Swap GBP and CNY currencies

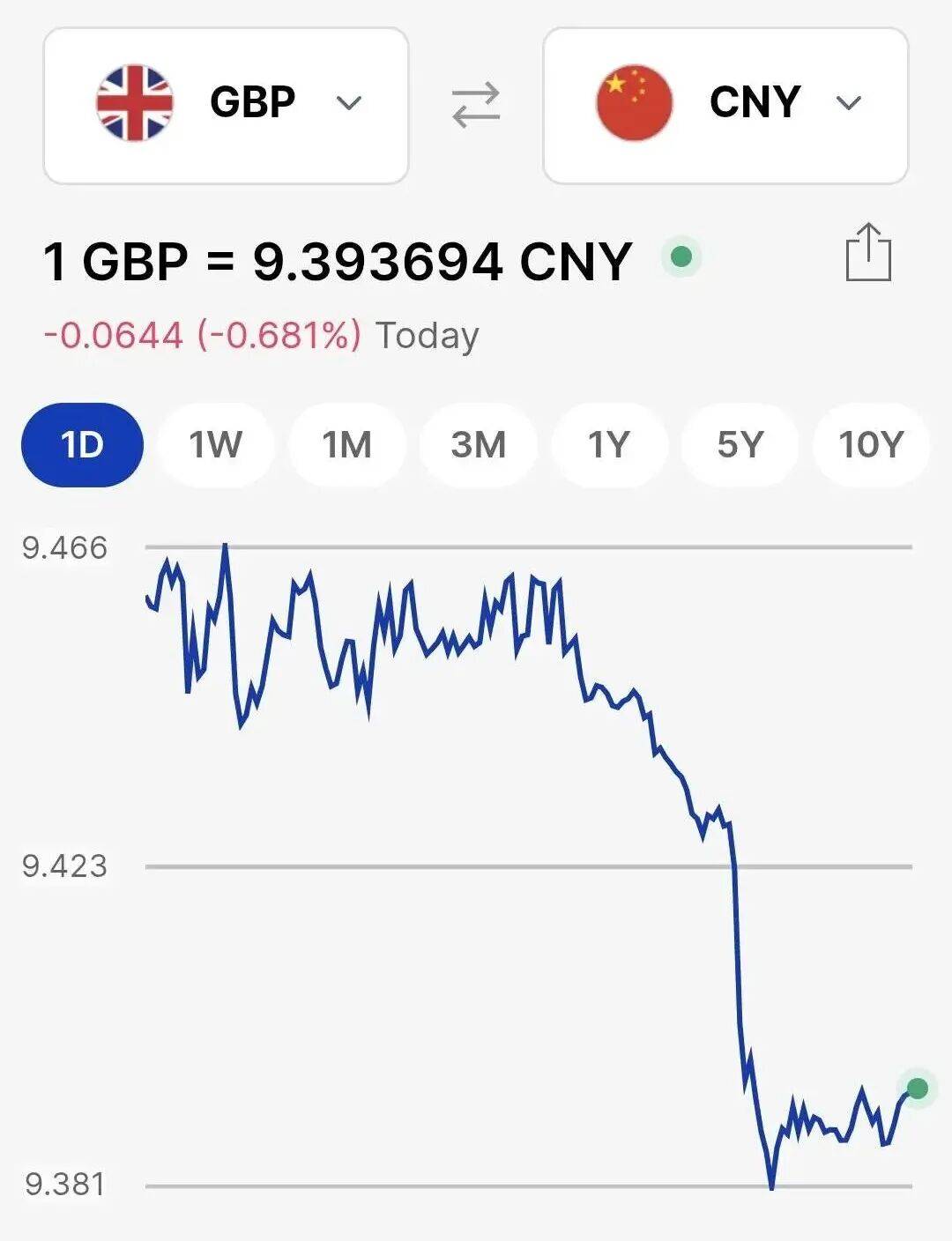[476, 105]
